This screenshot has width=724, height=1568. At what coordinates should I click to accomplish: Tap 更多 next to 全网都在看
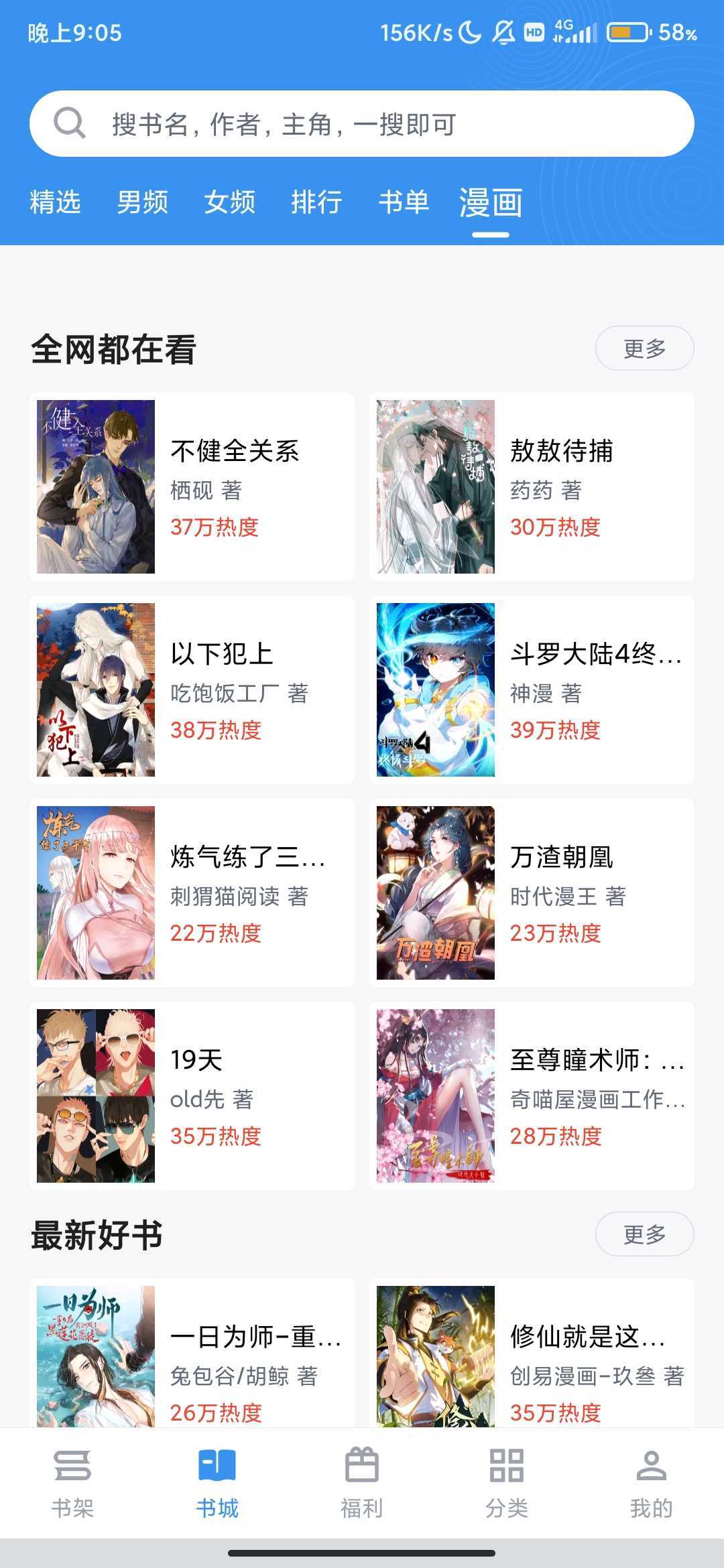pyautogui.click(x=644, y=348)
